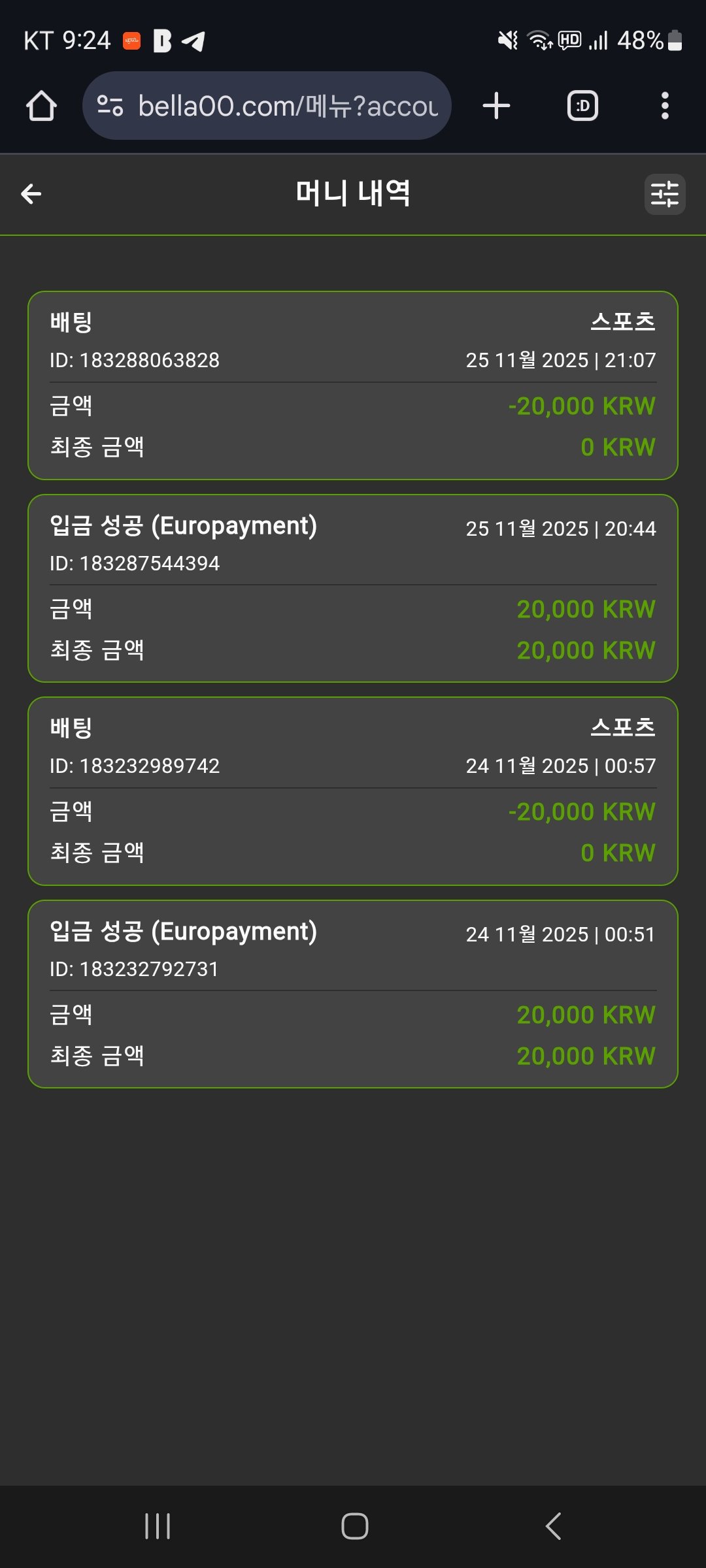
Task: Open recent apps from the navigation bar
Action: pyautogui.click(x=158, y=1526)
